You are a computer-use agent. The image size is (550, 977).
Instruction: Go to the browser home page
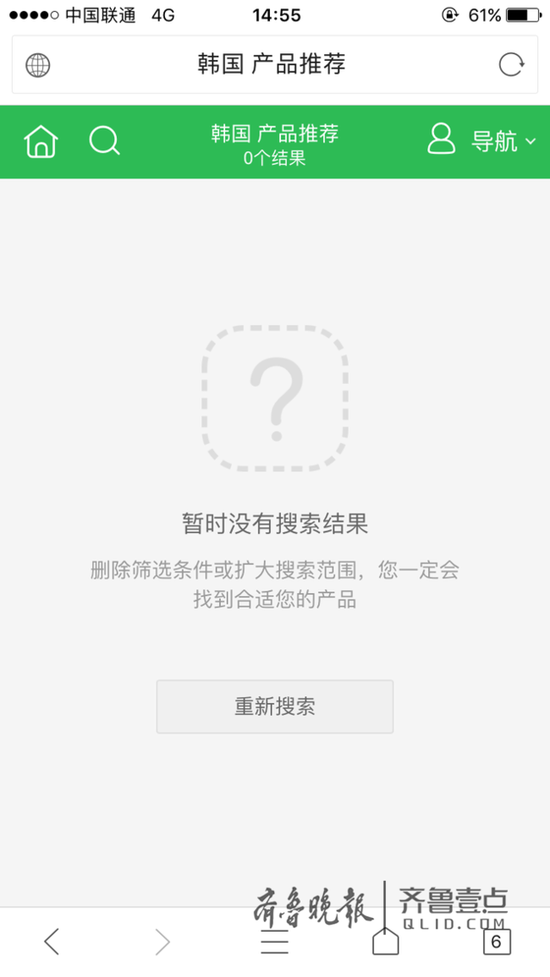click(386, 941)
